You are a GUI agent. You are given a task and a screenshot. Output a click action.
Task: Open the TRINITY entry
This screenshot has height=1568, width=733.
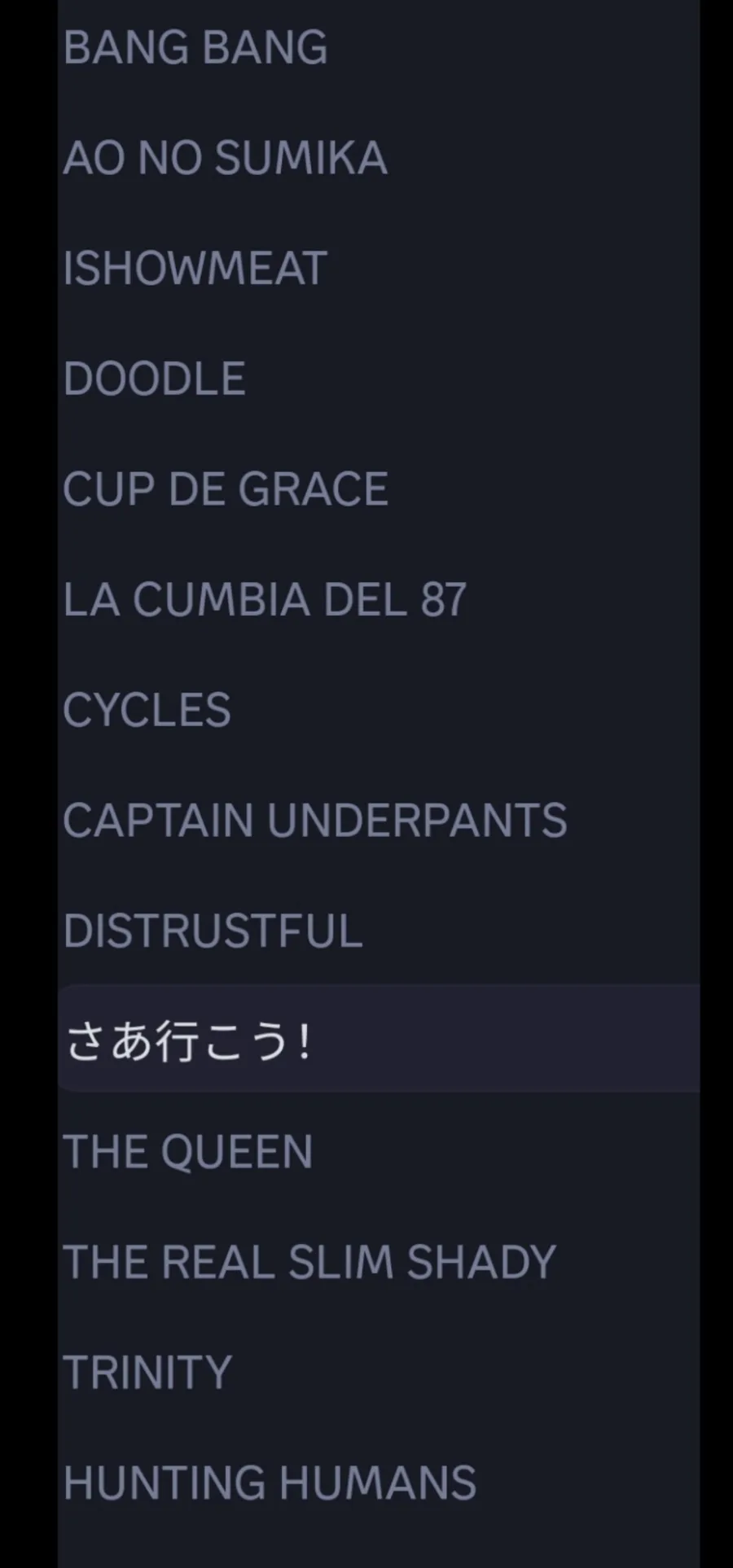click(x=147, y=1373)
